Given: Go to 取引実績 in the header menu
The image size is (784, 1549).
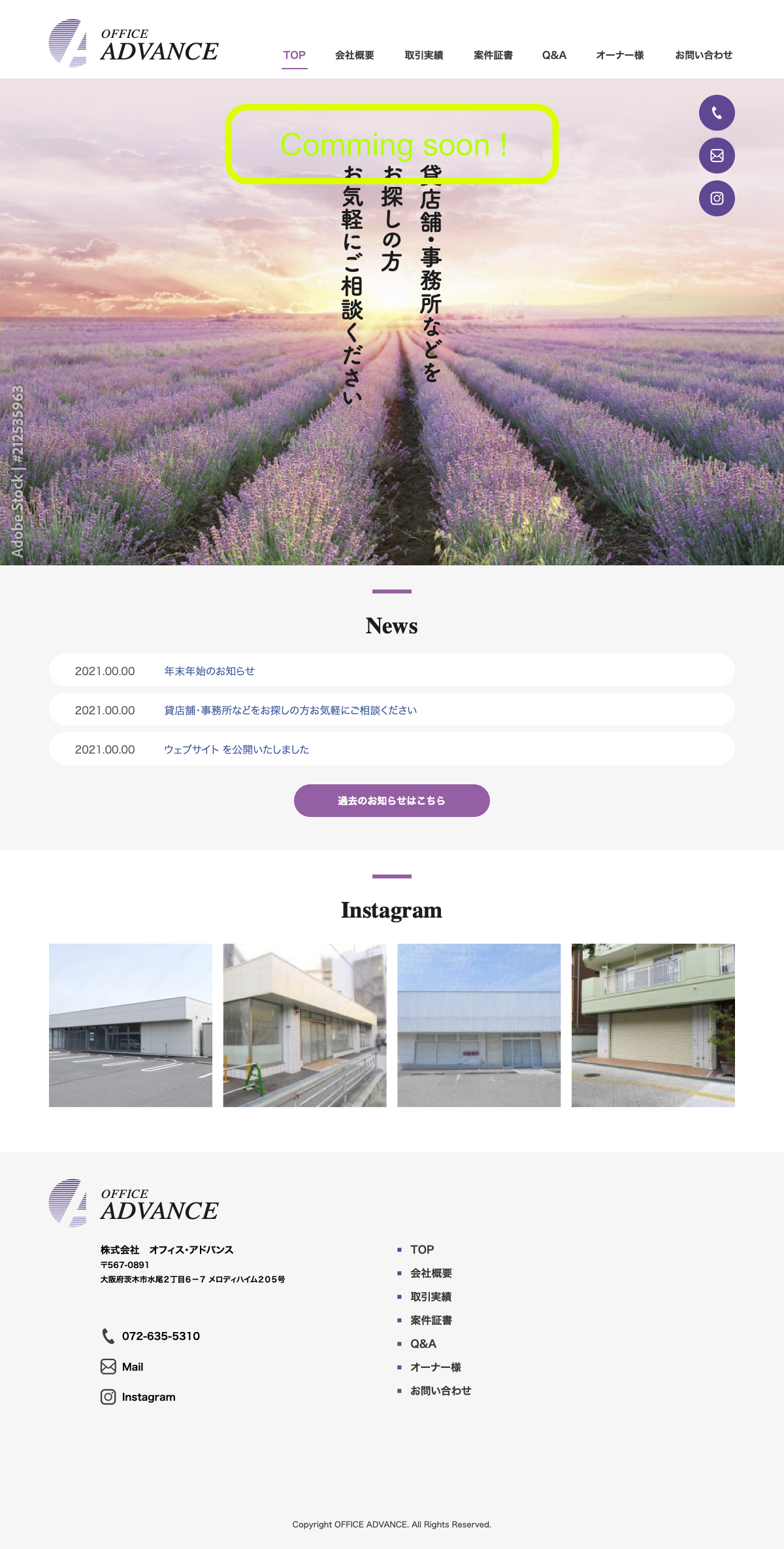Looking at the screenshot, I should (x=423, y=56).
